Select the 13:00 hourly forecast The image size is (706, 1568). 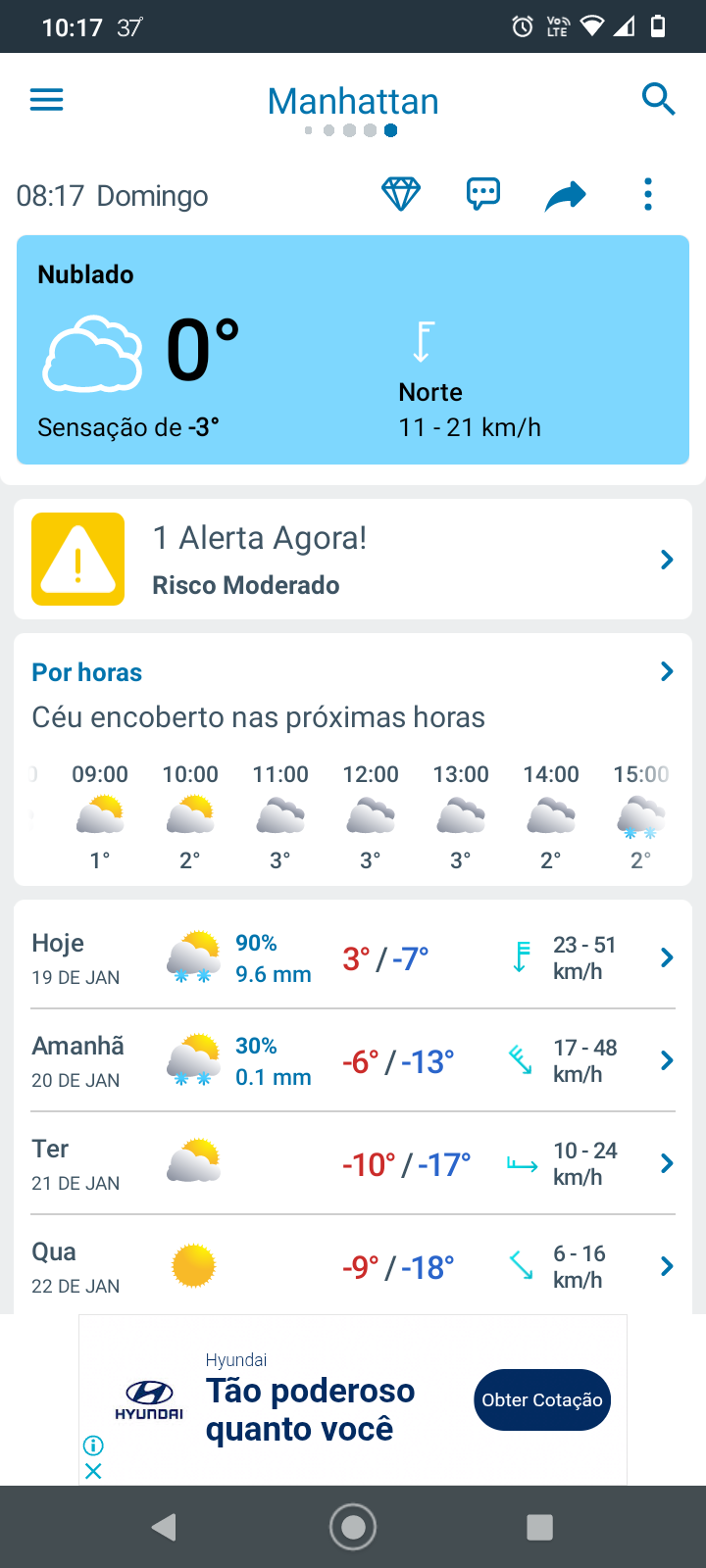pyautogui.click(x=461, y=817)
